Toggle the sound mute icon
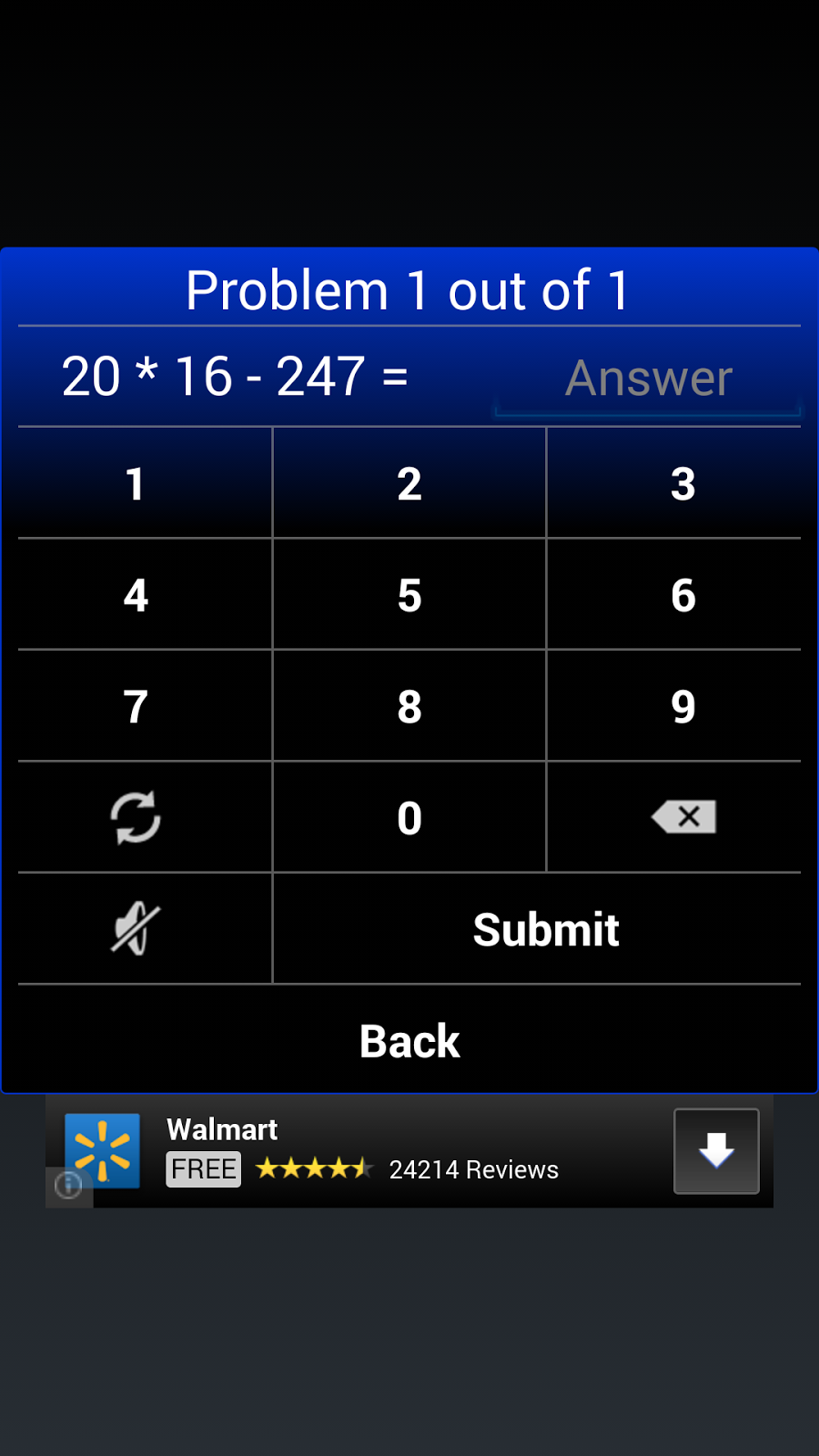The image size is (819, 1456). click(136, 928)
